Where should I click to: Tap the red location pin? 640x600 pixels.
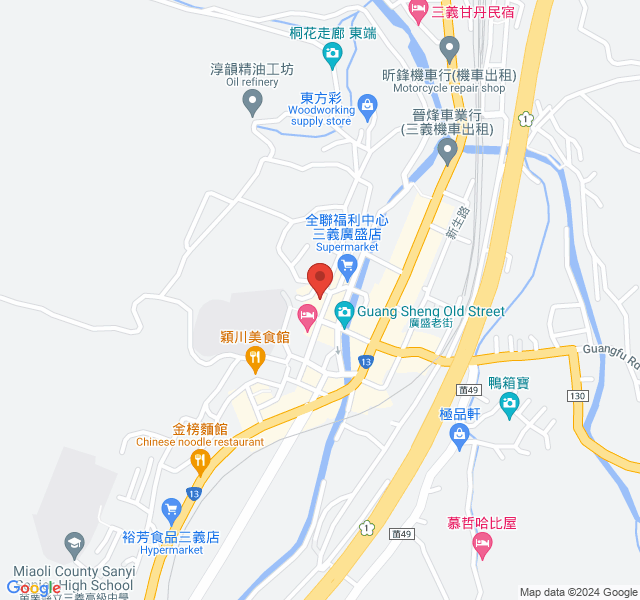click(x=320, y=279)
